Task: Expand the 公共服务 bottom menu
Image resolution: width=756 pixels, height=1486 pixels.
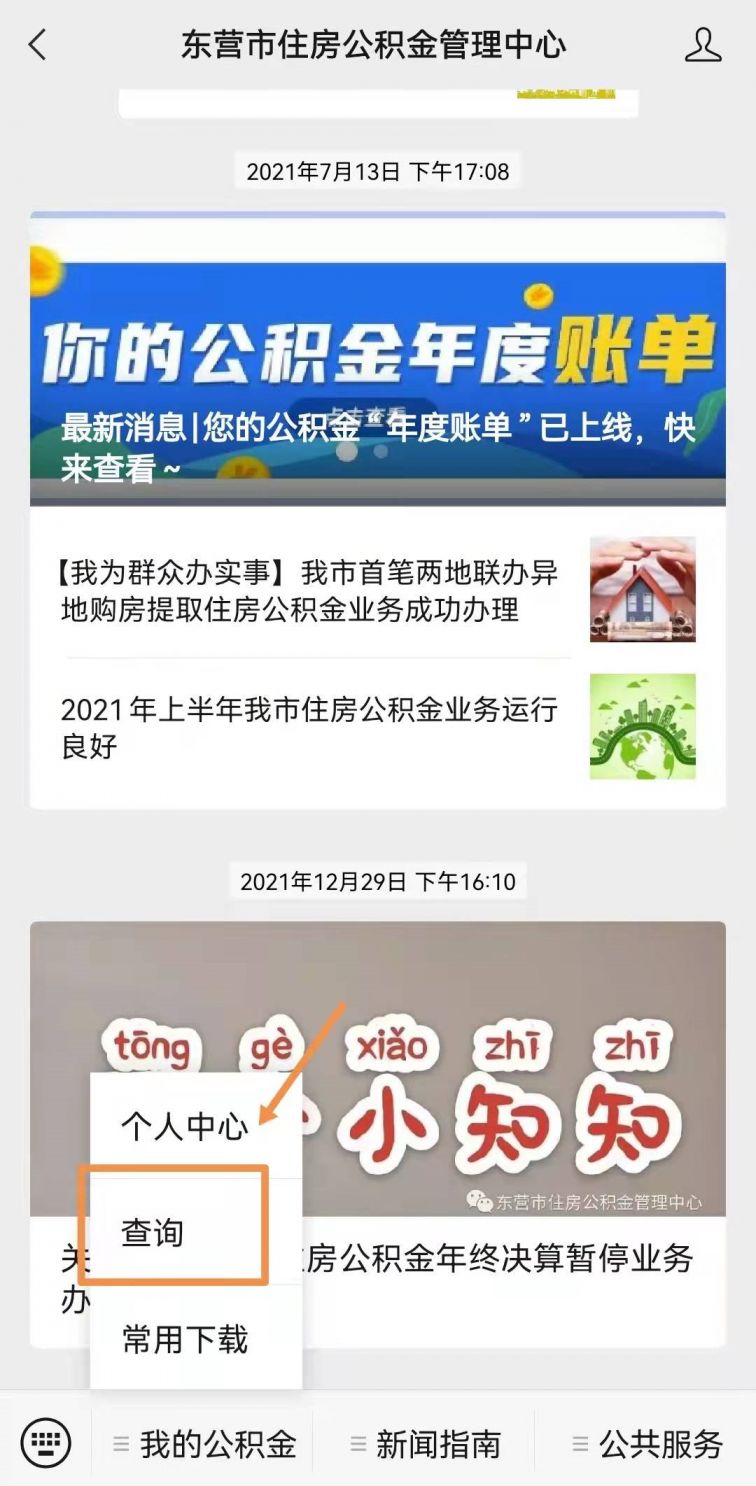Action: point(647,1444)
